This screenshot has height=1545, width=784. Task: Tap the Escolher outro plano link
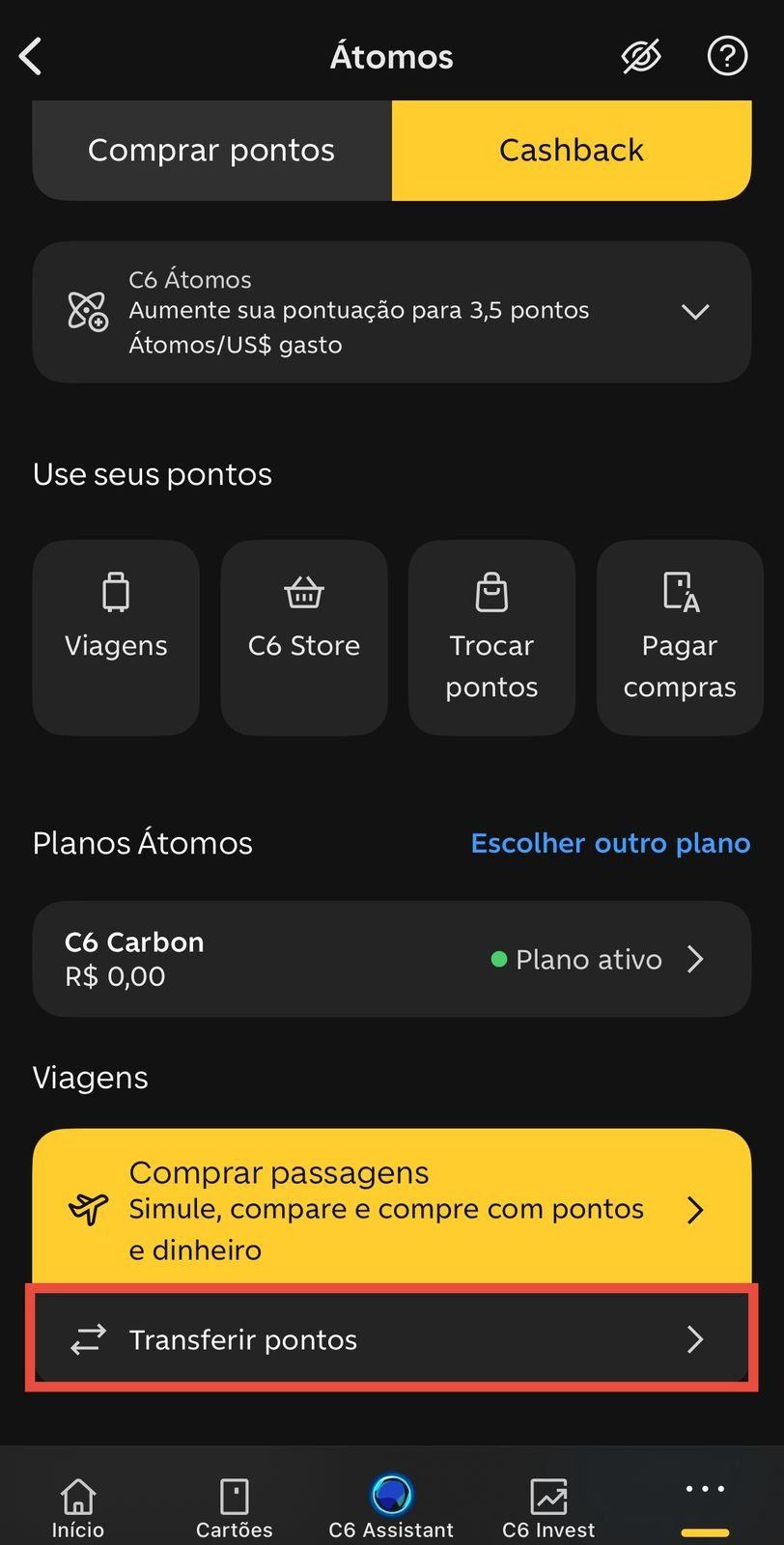coord(610,843)
